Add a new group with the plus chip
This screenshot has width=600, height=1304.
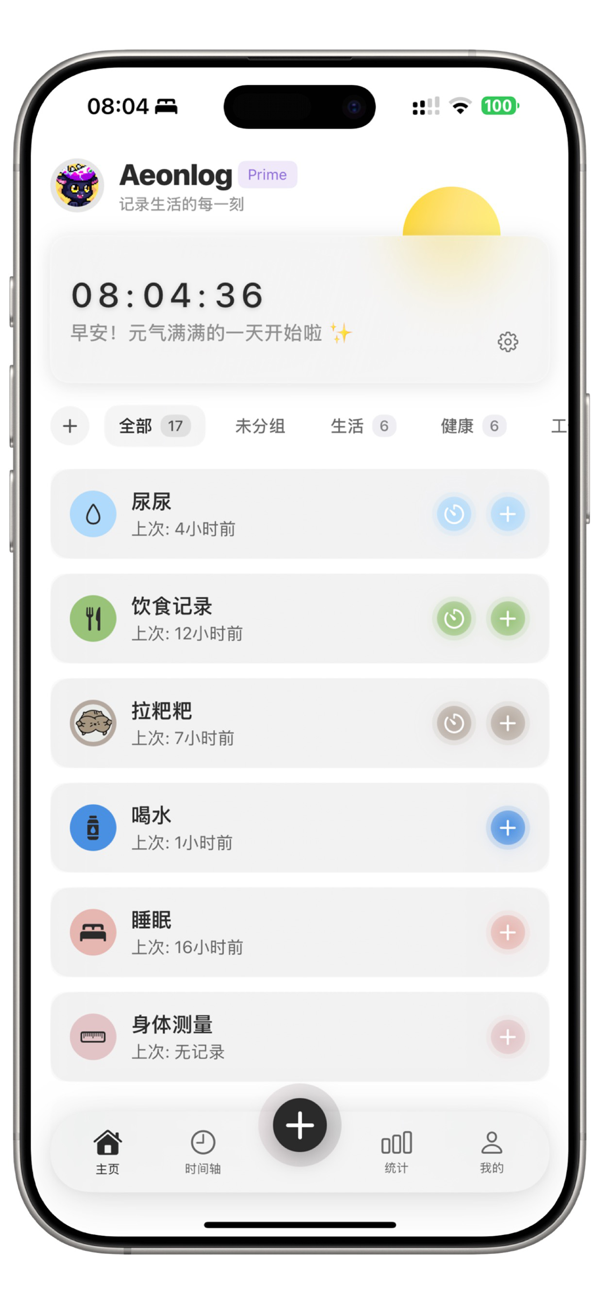pos(70,426)
